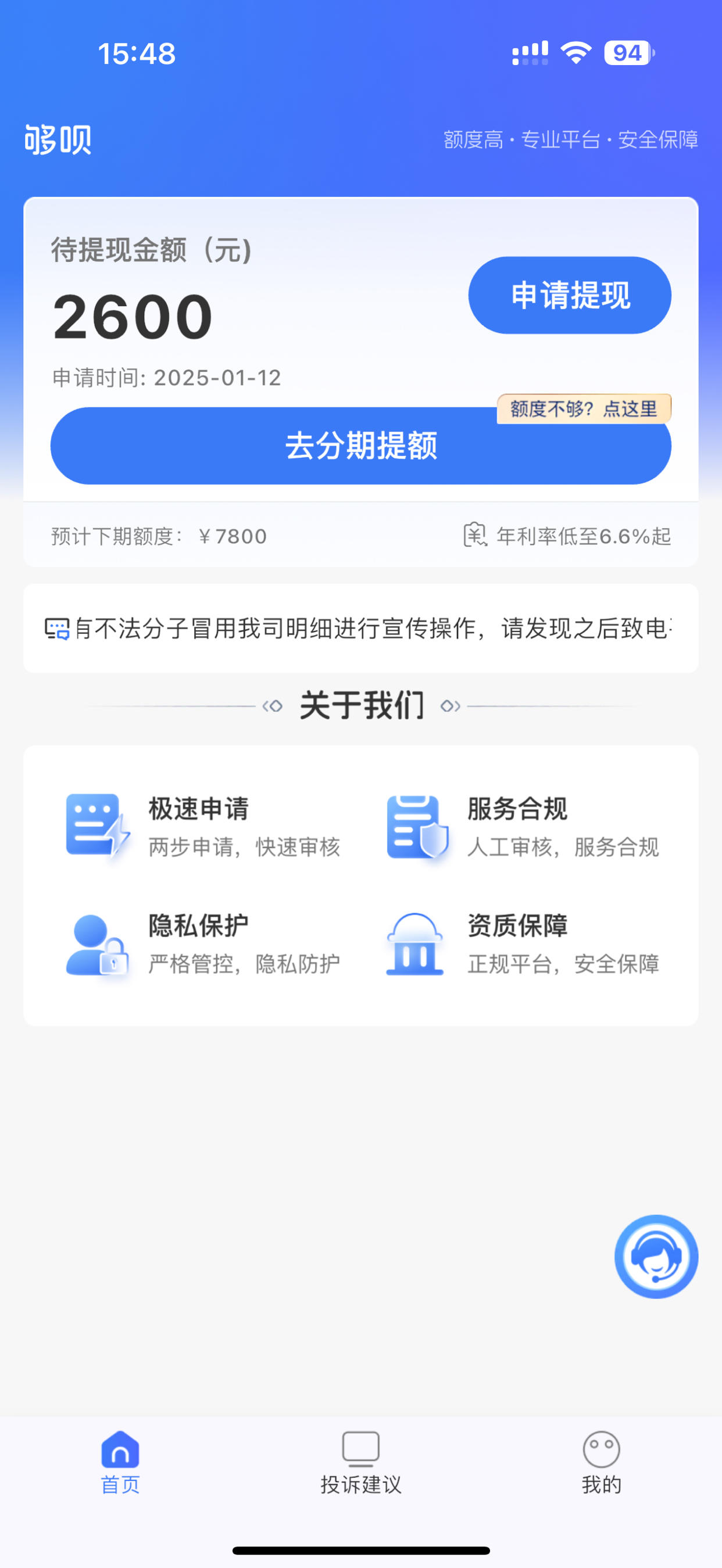Open 去分期提额 to raise limit

(360, 446)
